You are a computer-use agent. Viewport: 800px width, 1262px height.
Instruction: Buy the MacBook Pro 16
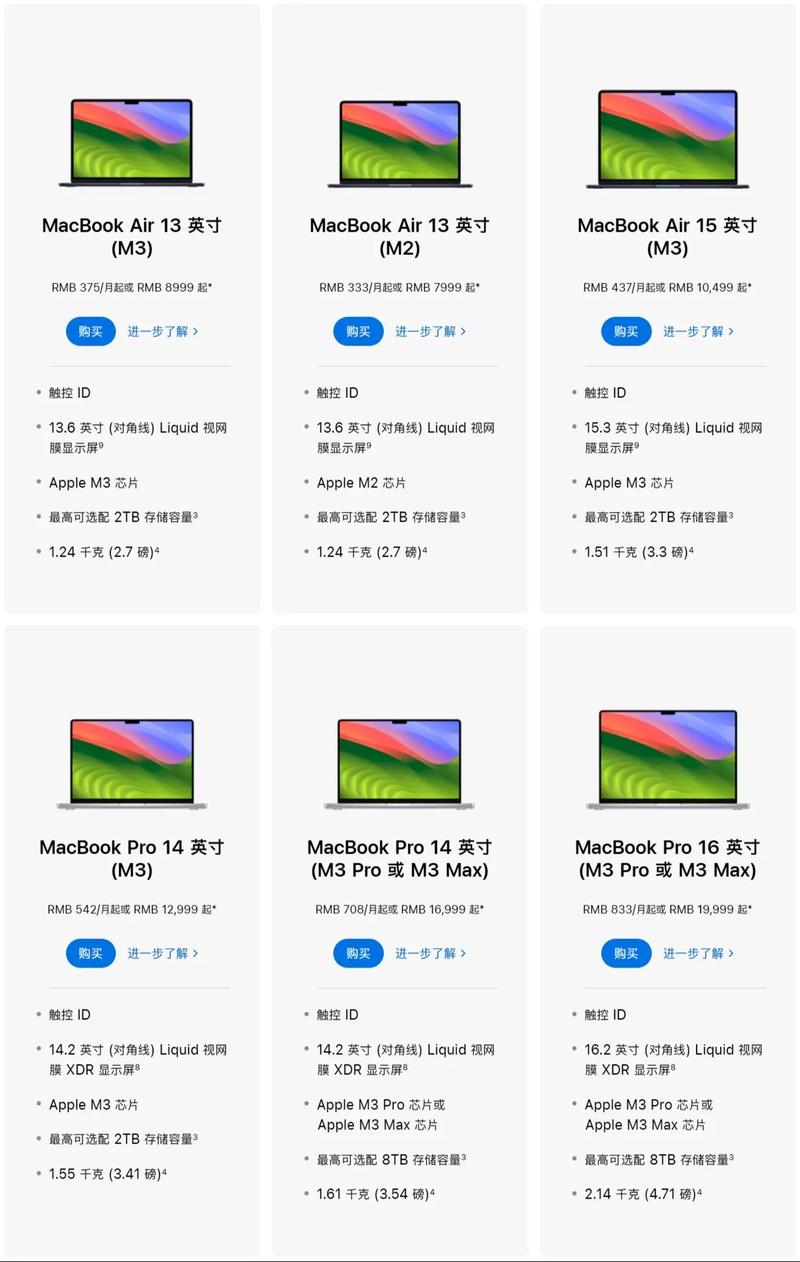626,953
